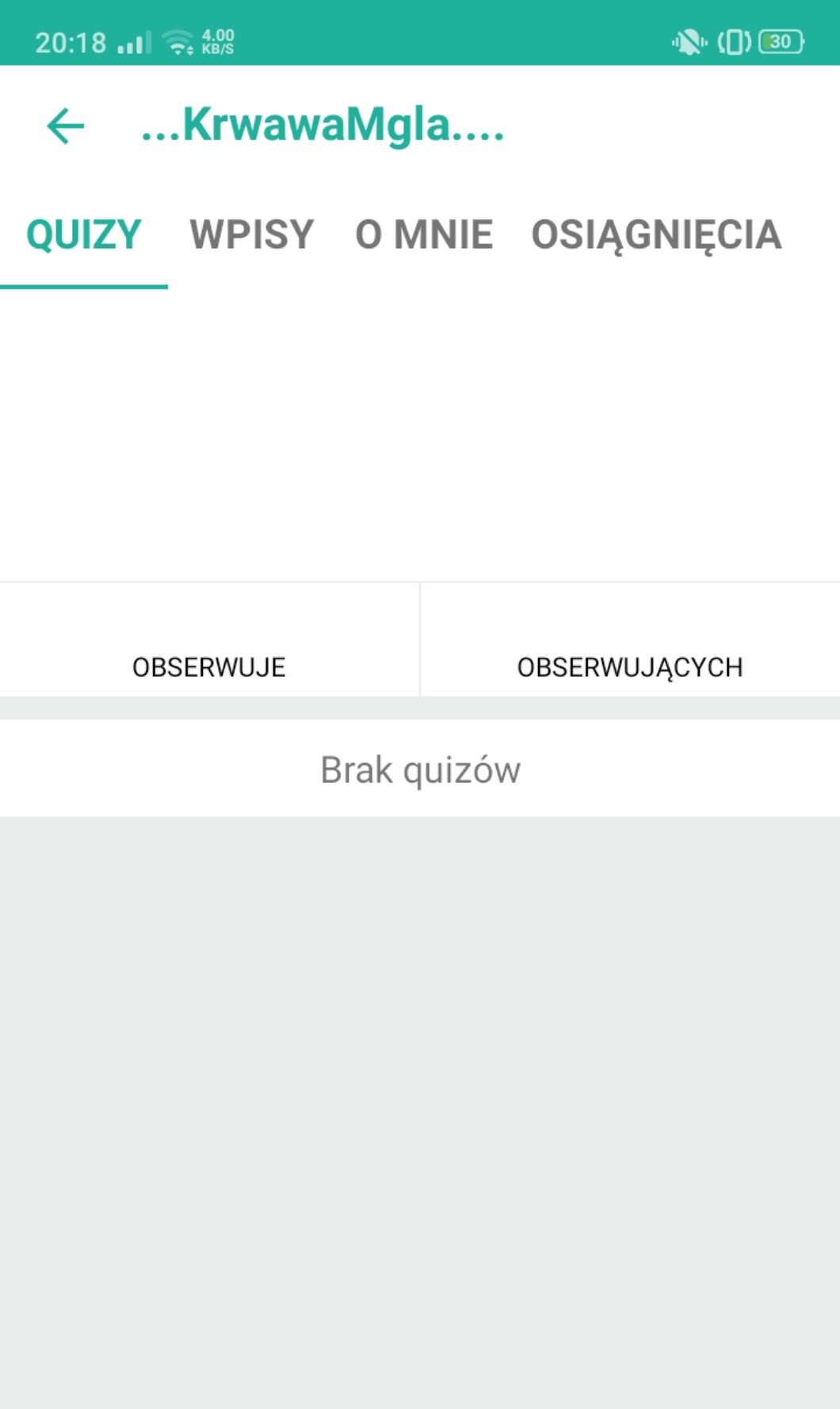Switch to the WPISY tab
840x1409 pixels.
251,235
